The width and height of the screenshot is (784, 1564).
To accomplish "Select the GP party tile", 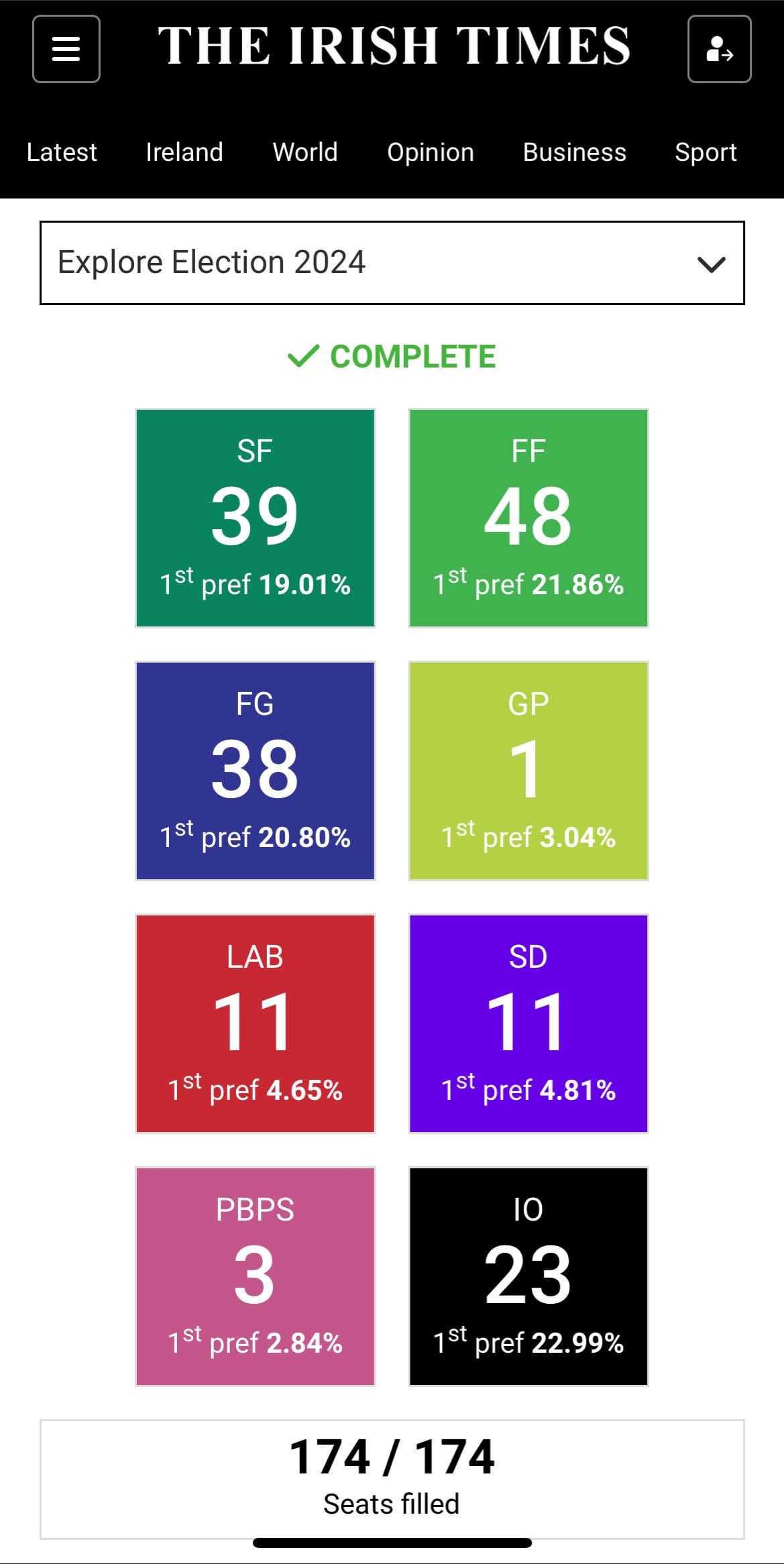I will pyautogui.click(x=528, y=771).
